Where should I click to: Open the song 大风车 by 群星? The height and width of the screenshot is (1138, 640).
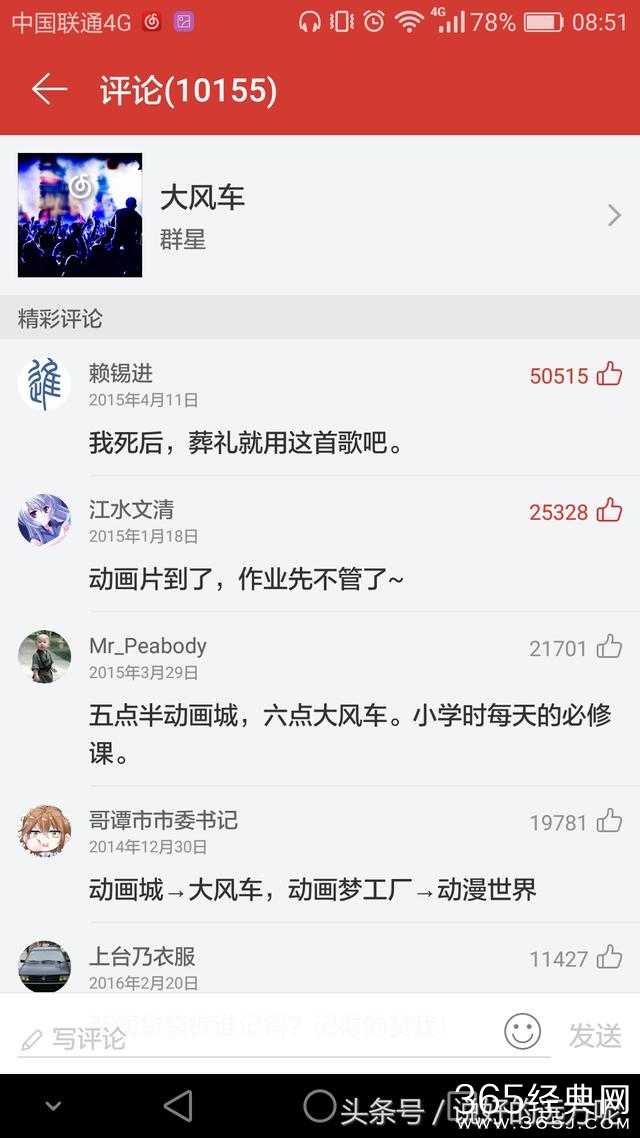pos(320,215)
